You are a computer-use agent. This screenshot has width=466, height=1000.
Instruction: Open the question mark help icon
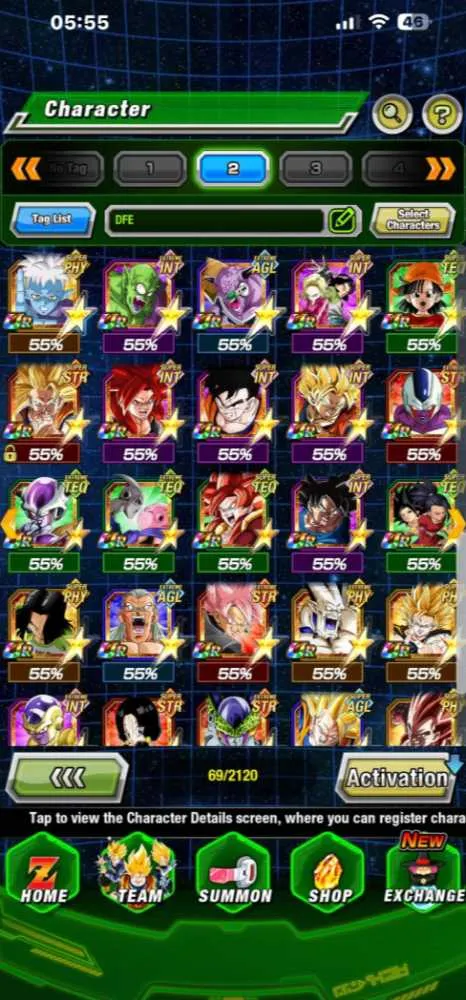442,115
